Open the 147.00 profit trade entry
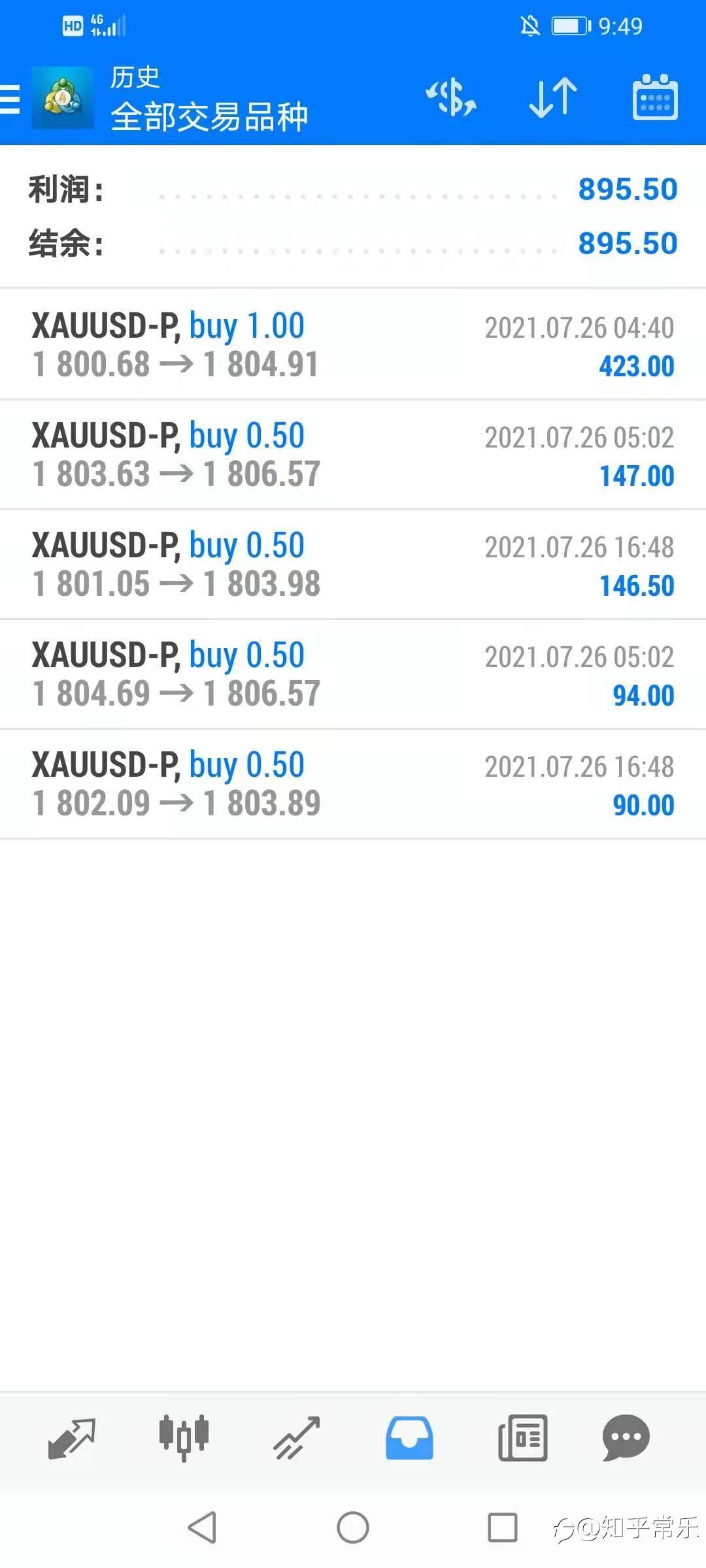Viewport: 706px width, 1568px height. [353, 455]
